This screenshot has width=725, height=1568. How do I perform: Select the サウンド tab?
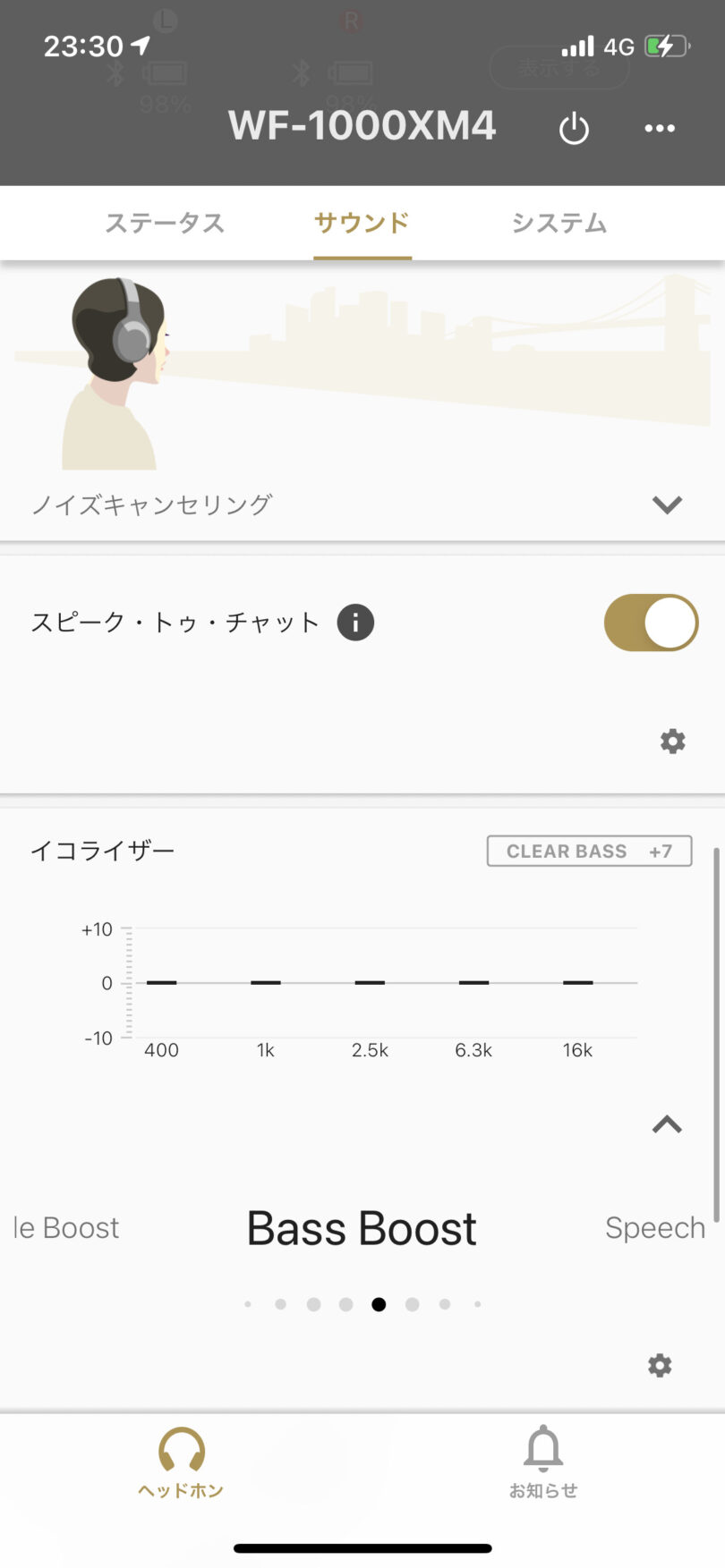[362, 223]
